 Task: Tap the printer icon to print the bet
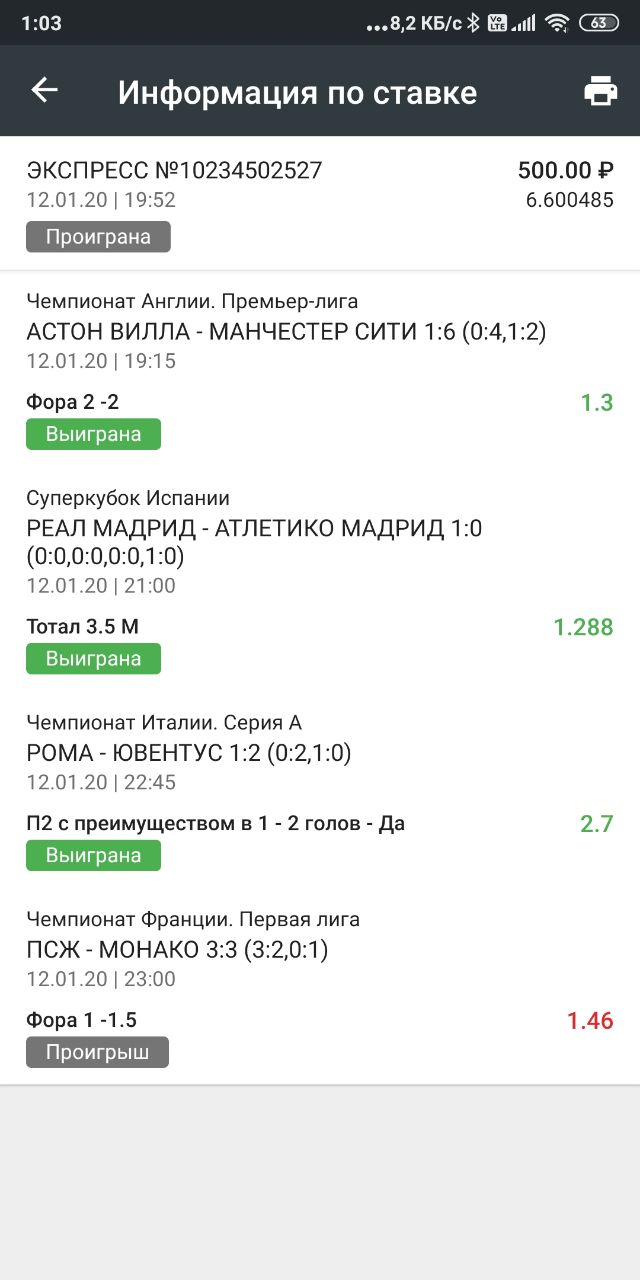[x=600, y=91]
